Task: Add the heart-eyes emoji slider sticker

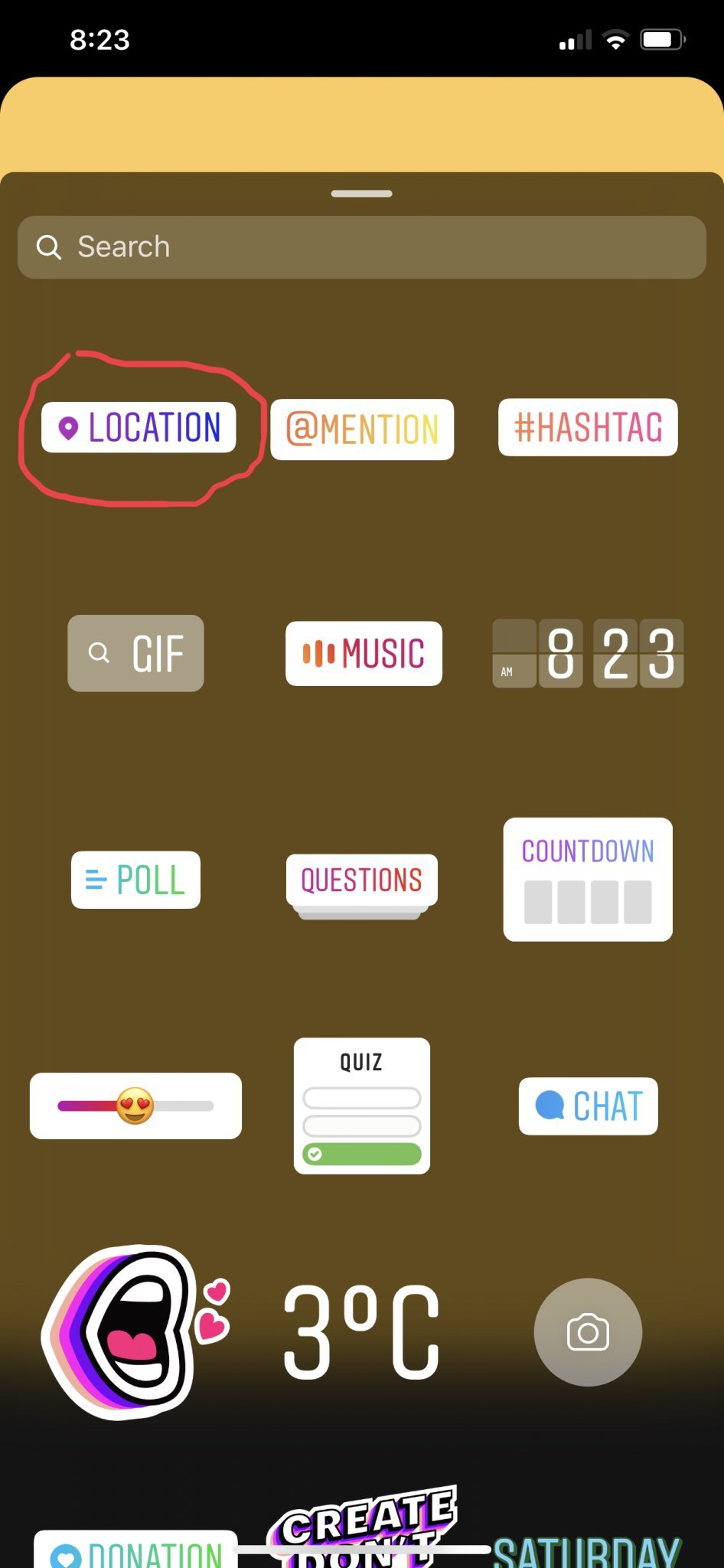Action: pos(135,1106)
